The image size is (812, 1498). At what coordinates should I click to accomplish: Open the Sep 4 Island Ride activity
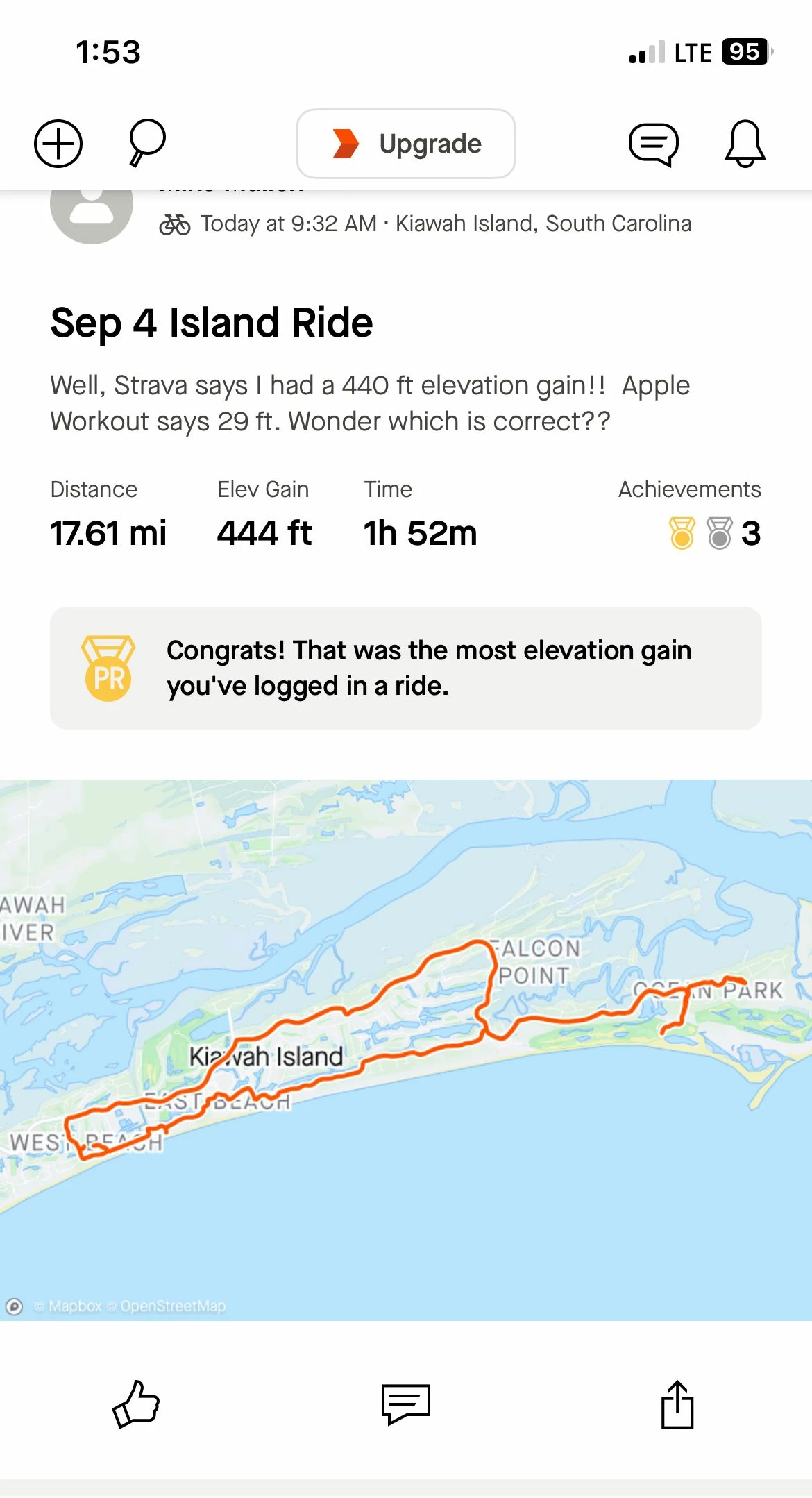(x=212, y=323)
